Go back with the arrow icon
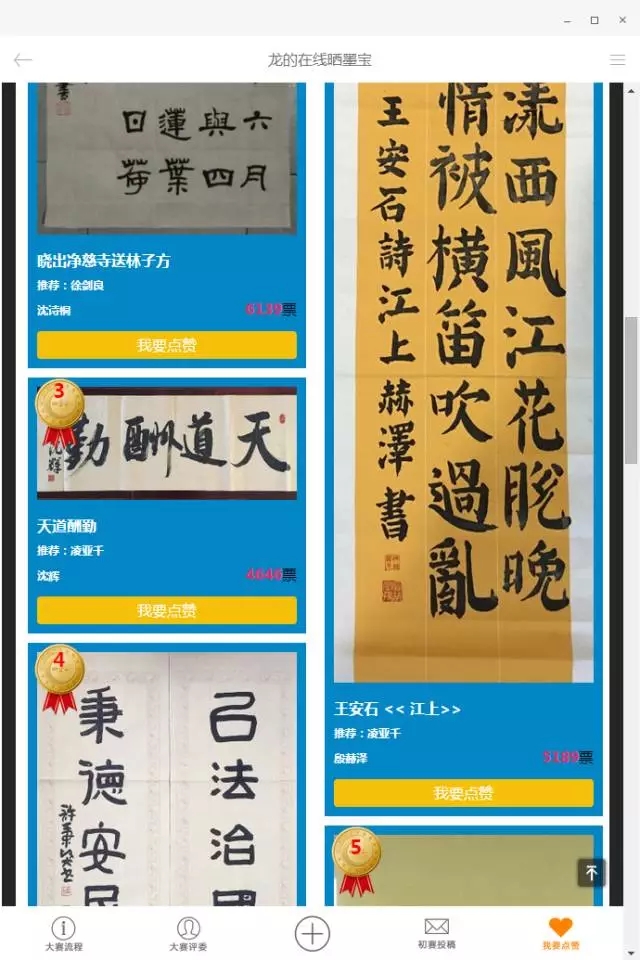640x960 pixels. coord(23,60)
